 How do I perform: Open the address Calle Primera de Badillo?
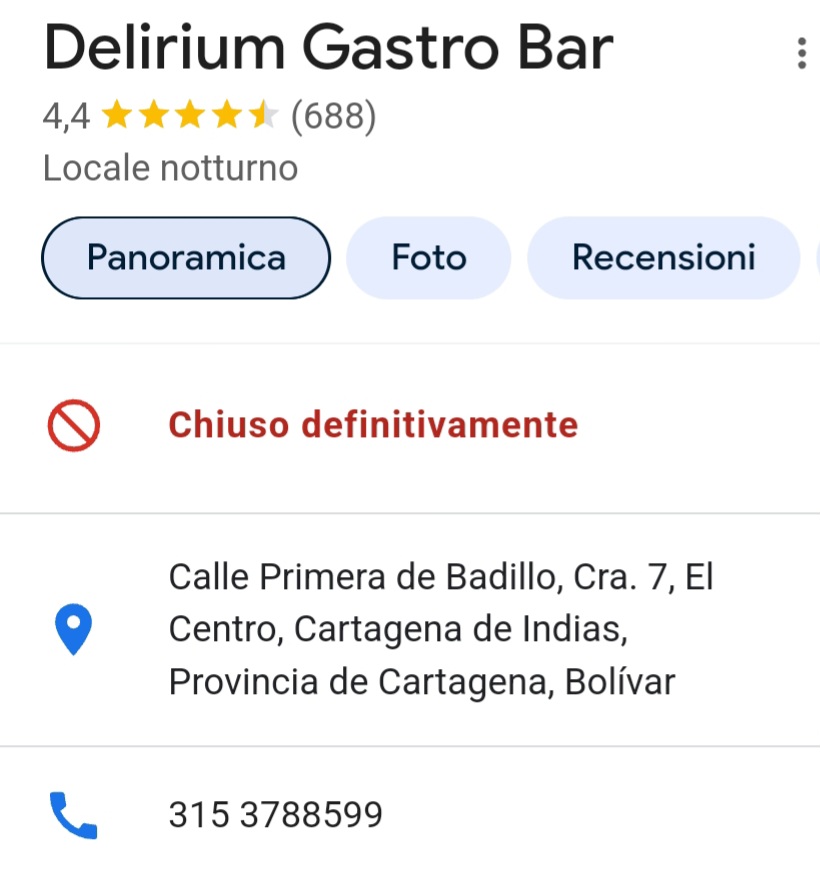click(x=440, y=630)
